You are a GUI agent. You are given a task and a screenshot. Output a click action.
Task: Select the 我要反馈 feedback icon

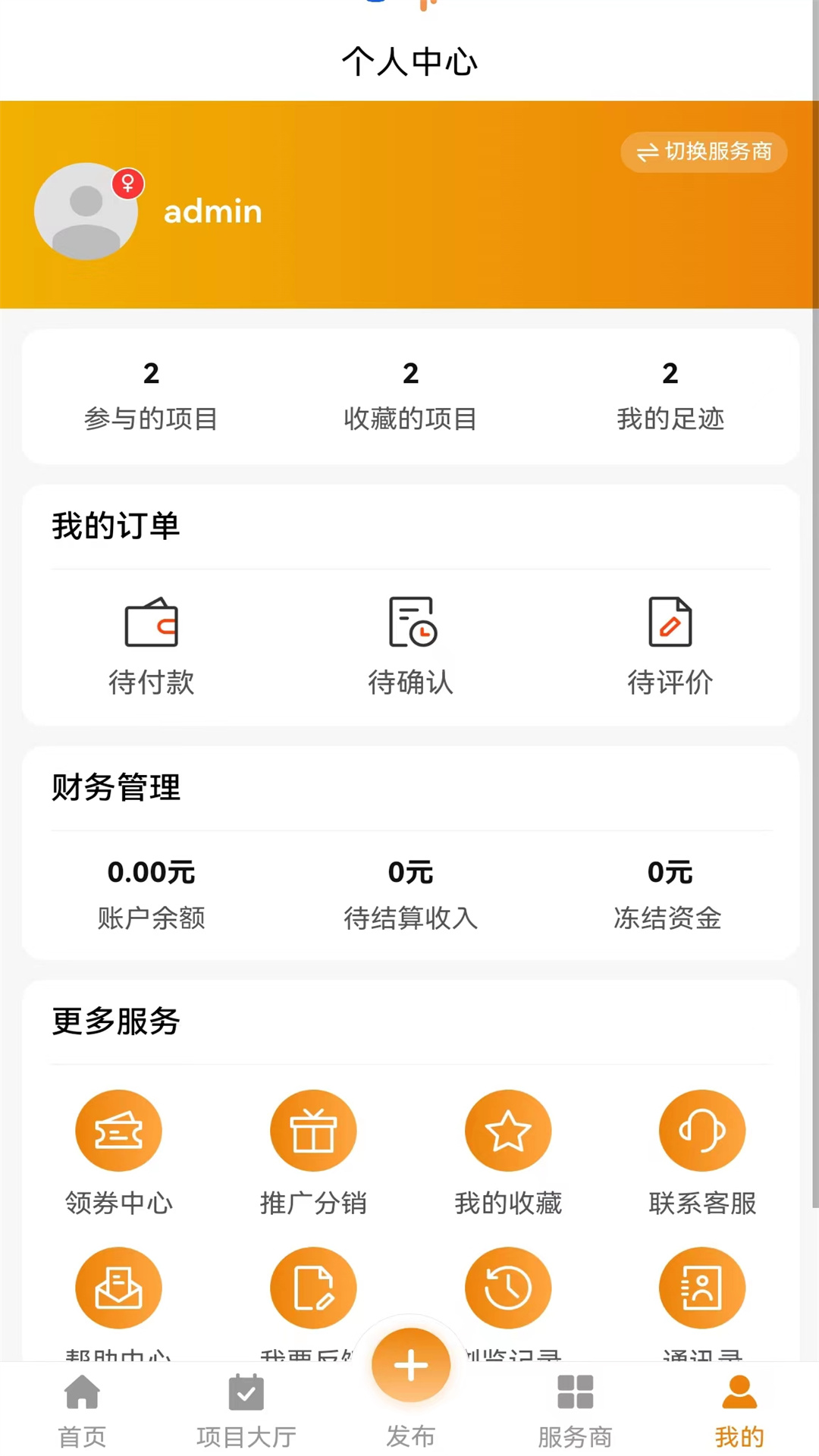tap(313, 1287)
